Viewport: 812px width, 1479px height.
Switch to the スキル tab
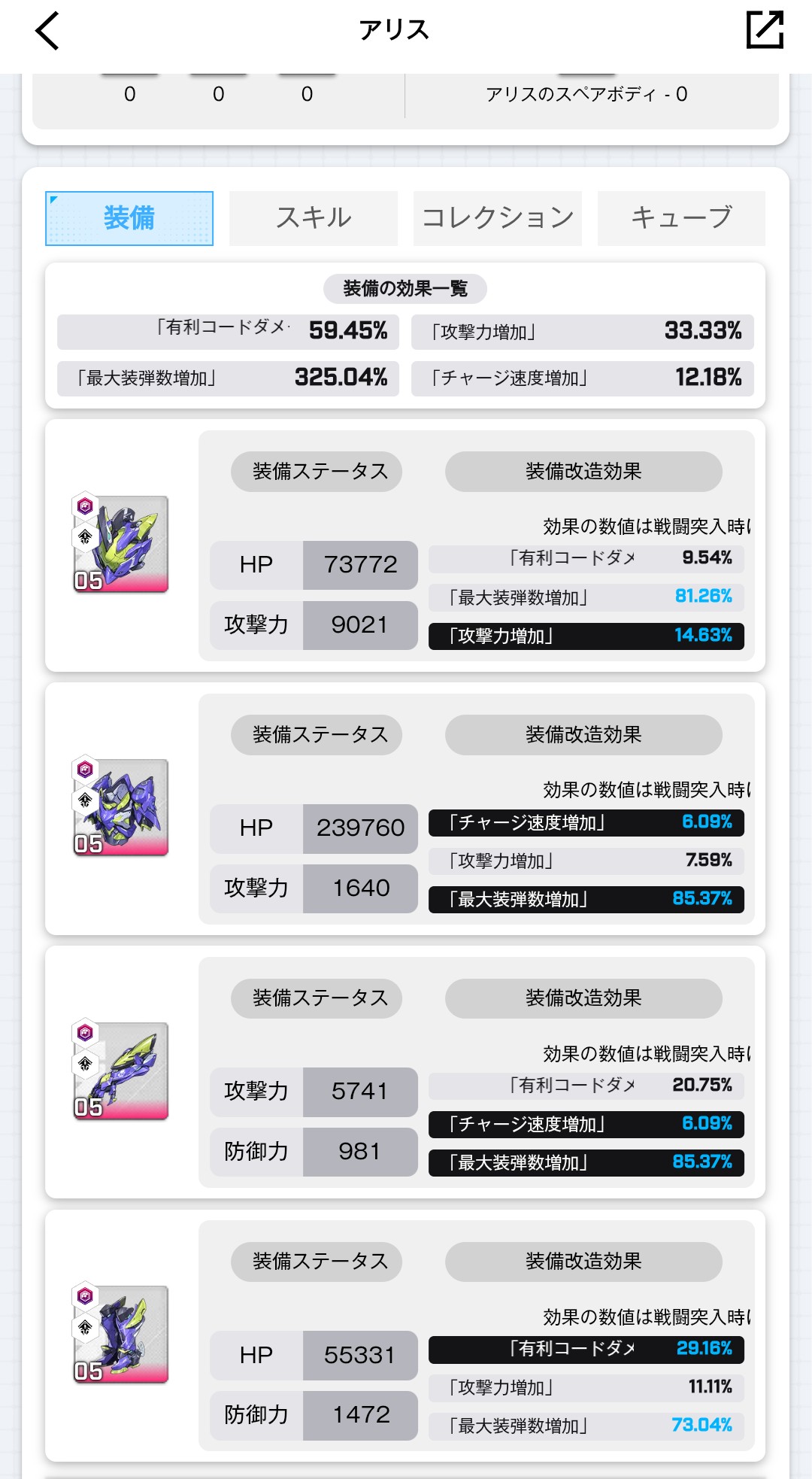pyautogui.click(x=314, y=218)
